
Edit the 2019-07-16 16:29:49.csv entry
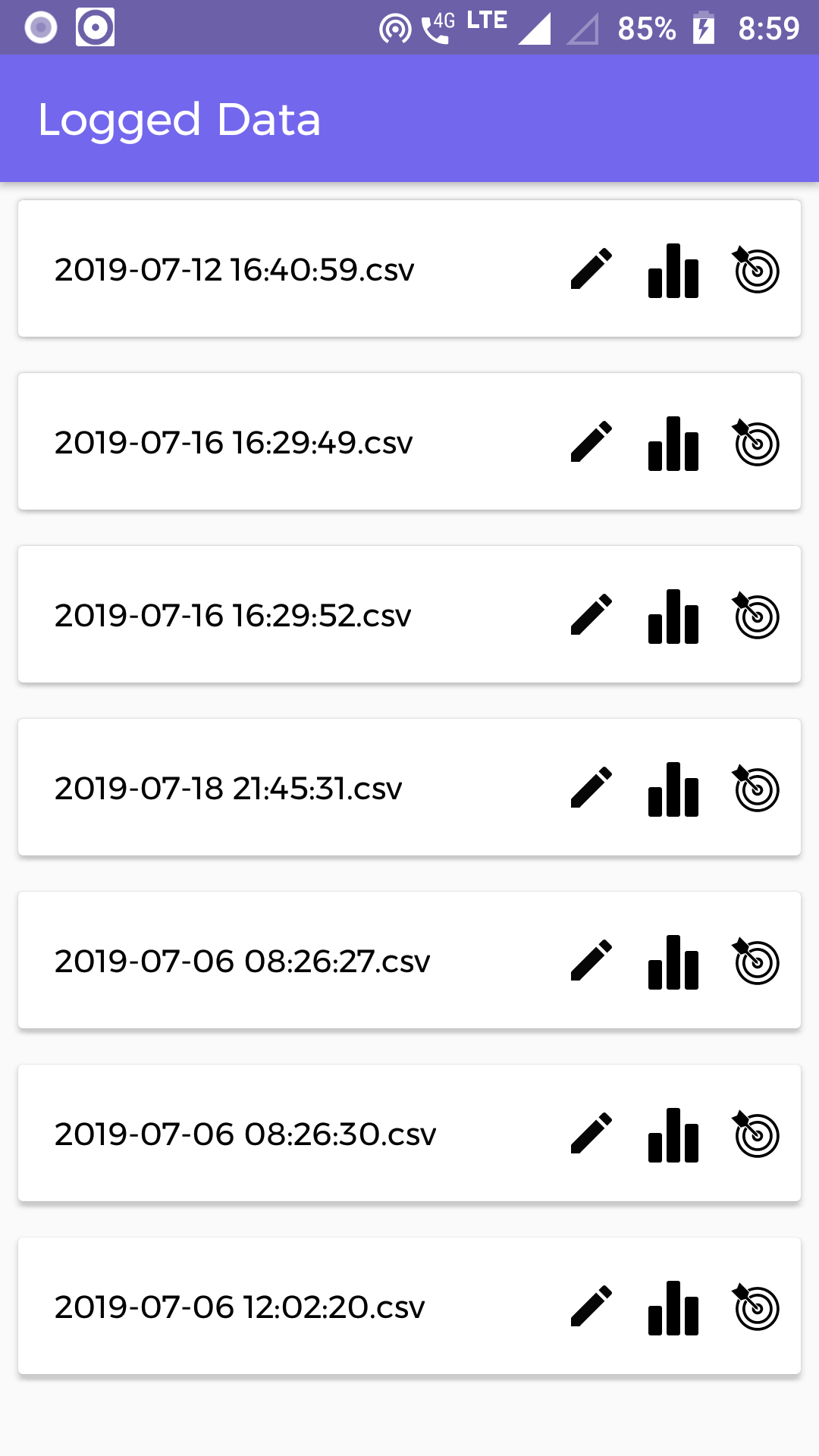tap(591, 441)
